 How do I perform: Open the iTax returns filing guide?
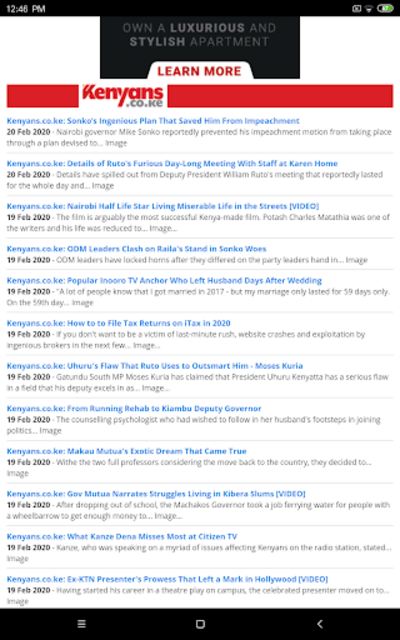[118, 323]
